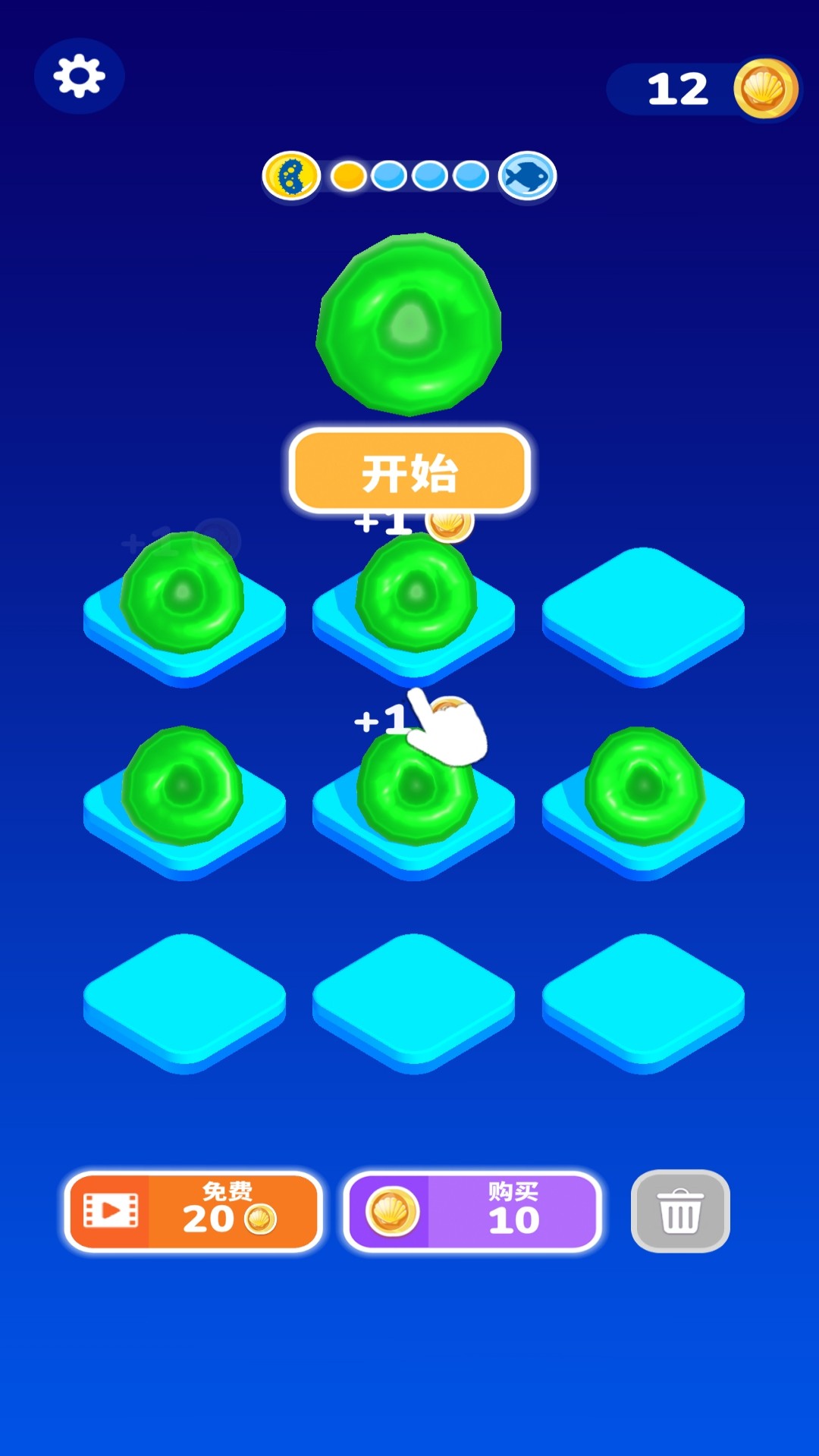Tap the trash bin button

pyautogui.click(x=680, y=1211)
